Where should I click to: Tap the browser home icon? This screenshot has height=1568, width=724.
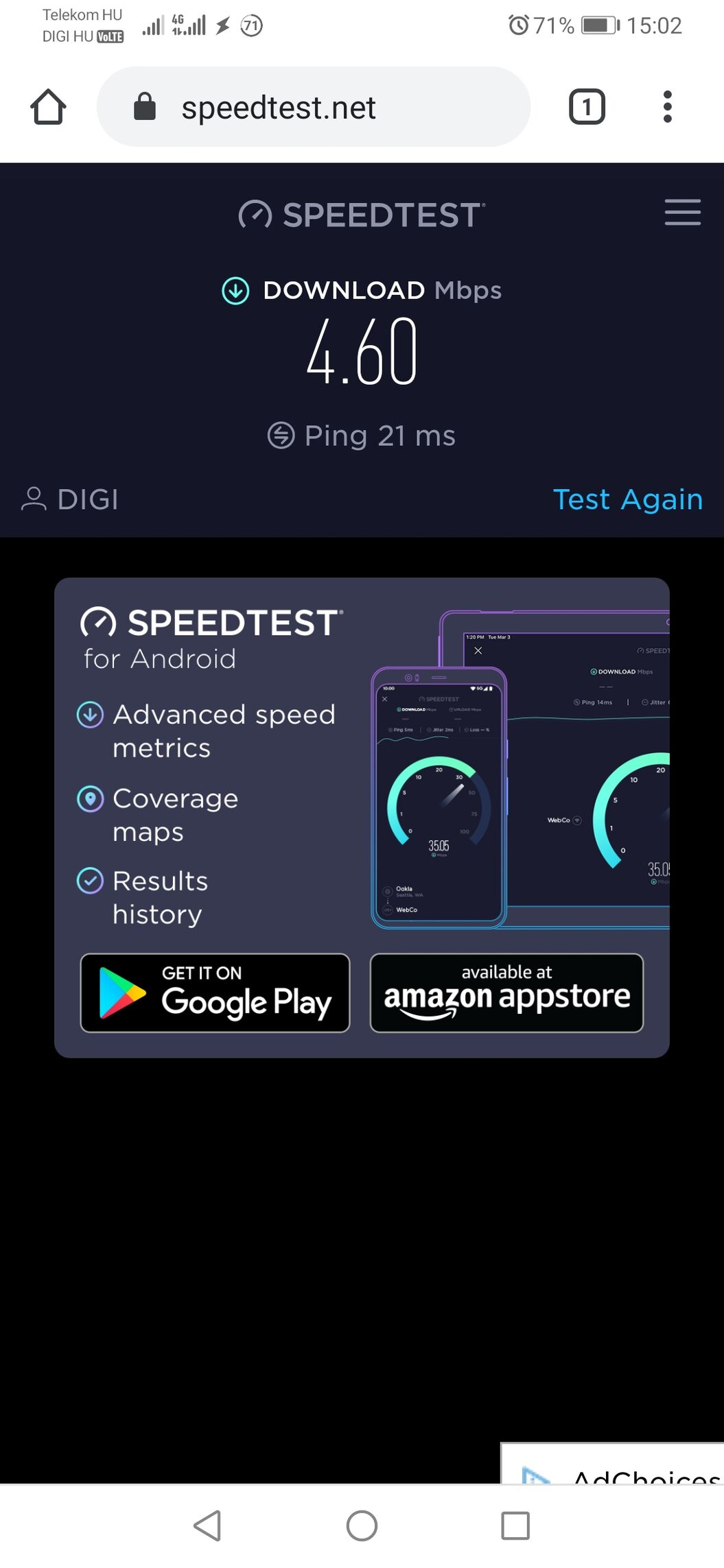coord(48,107)
